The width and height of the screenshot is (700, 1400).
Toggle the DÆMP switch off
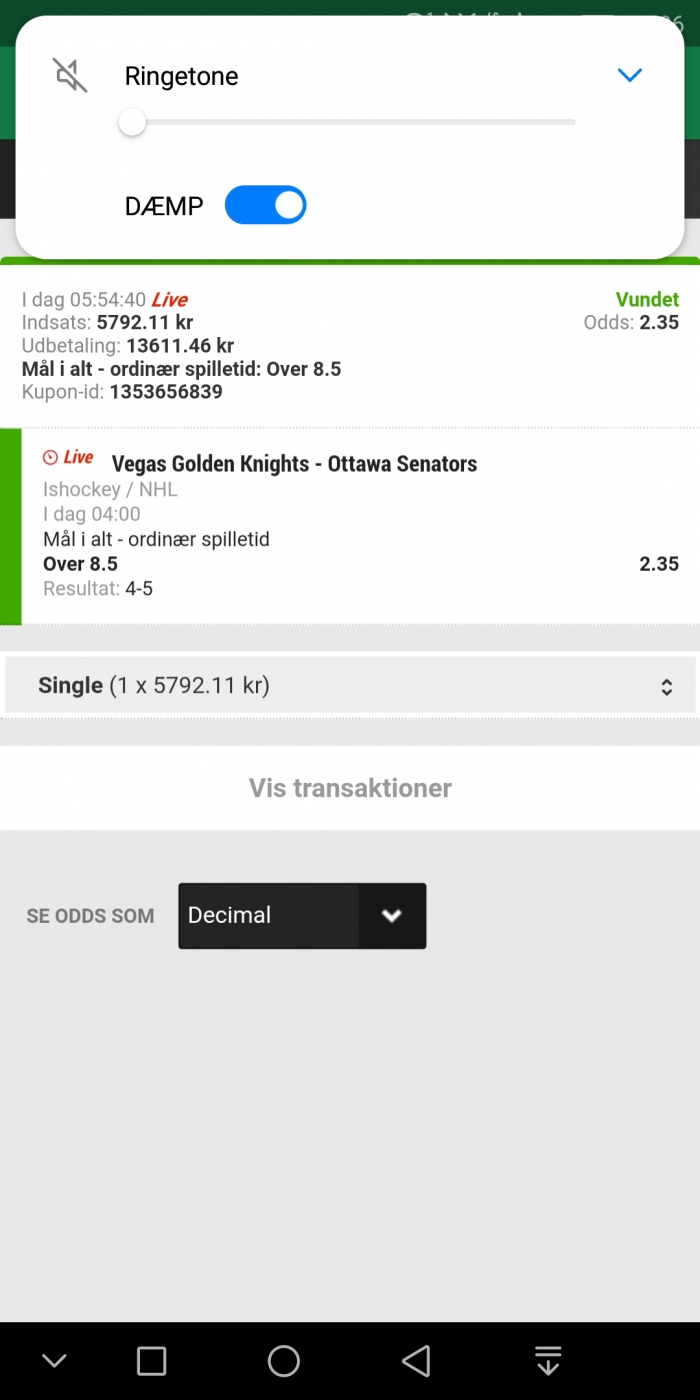pyautogui.click(x=265, y=205)
